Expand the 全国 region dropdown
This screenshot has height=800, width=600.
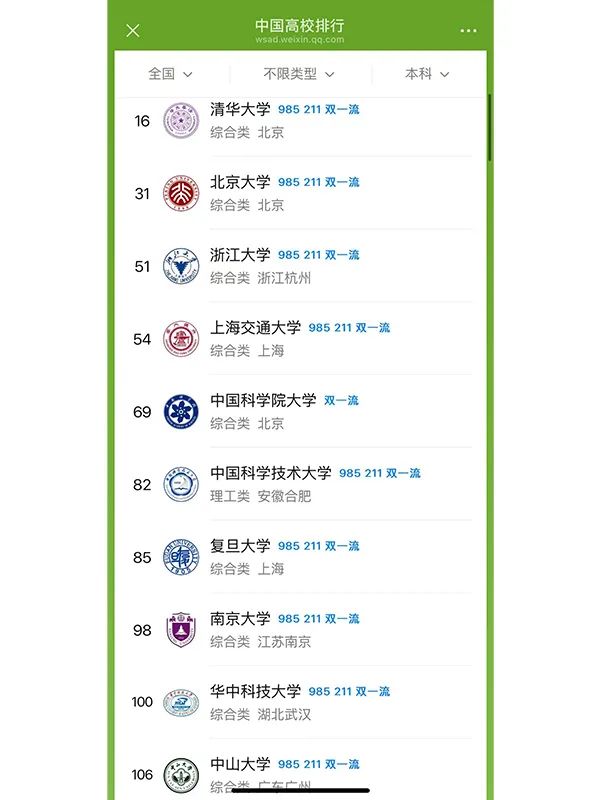[170, 74]
